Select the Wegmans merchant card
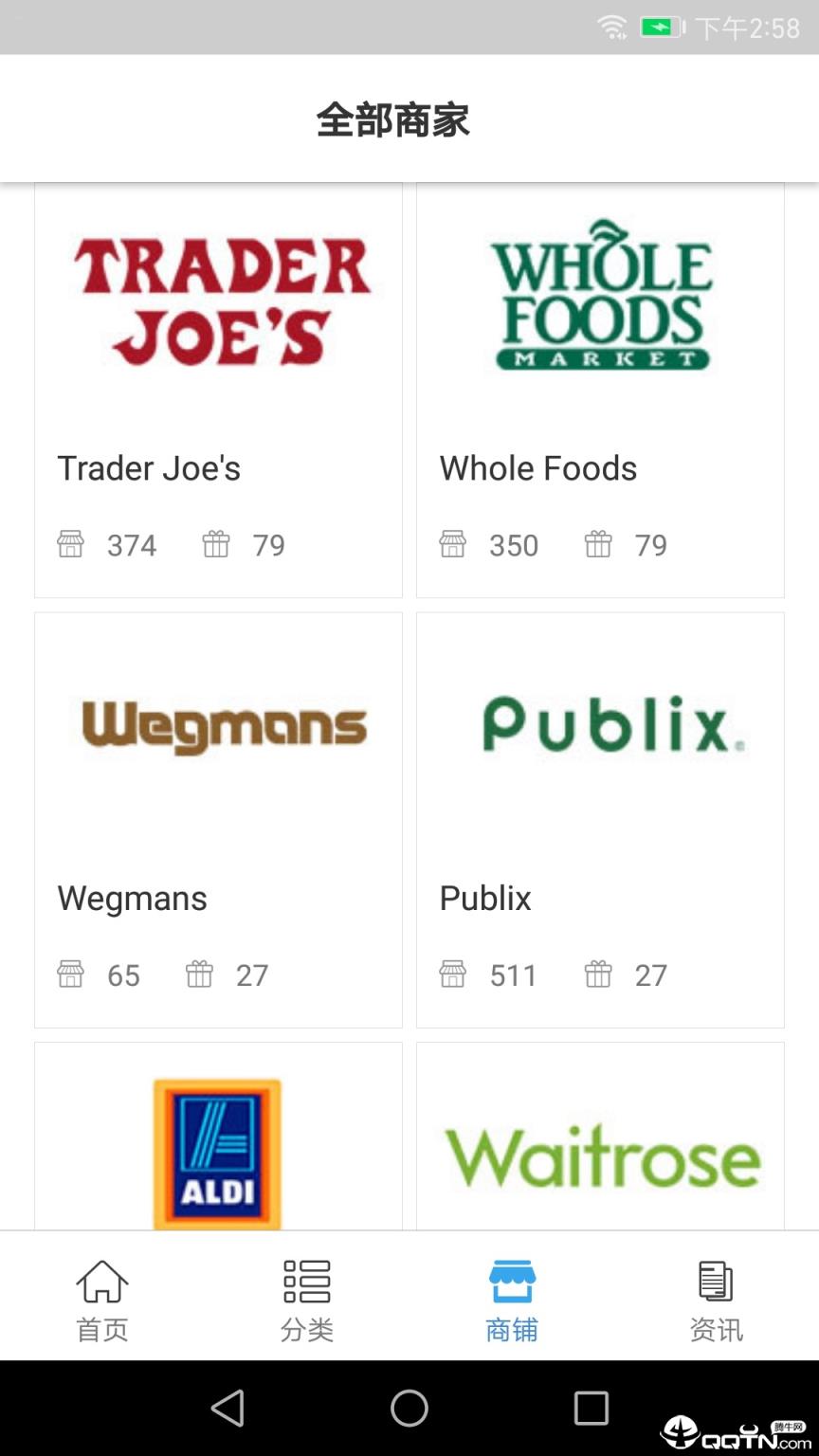This screenshot has width=819, height=1456. pos(218,820)
